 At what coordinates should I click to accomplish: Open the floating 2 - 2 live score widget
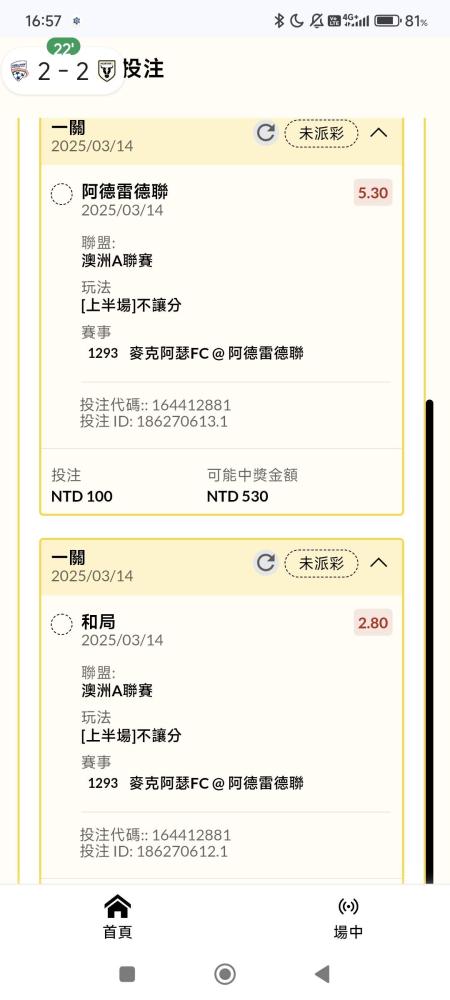point(64,71)
